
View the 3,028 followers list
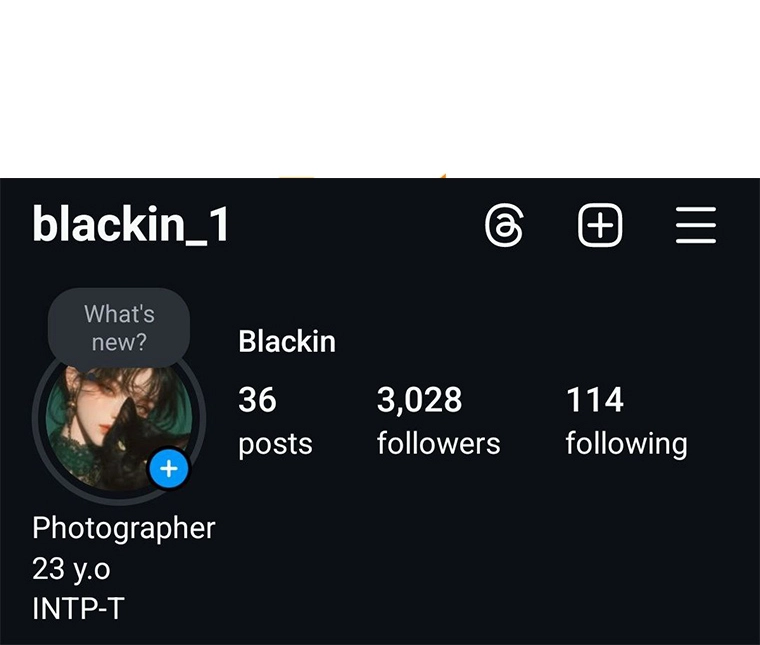point(438,421)
